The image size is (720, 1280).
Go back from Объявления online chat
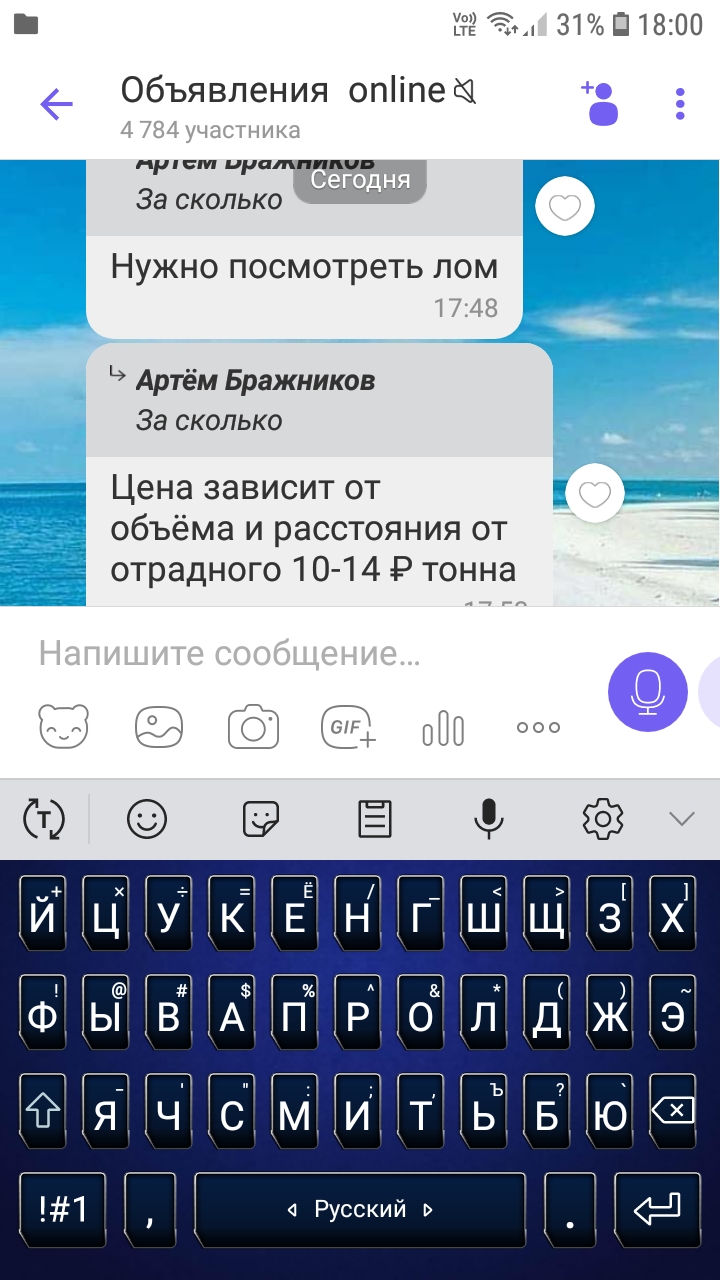coord(56,104)
